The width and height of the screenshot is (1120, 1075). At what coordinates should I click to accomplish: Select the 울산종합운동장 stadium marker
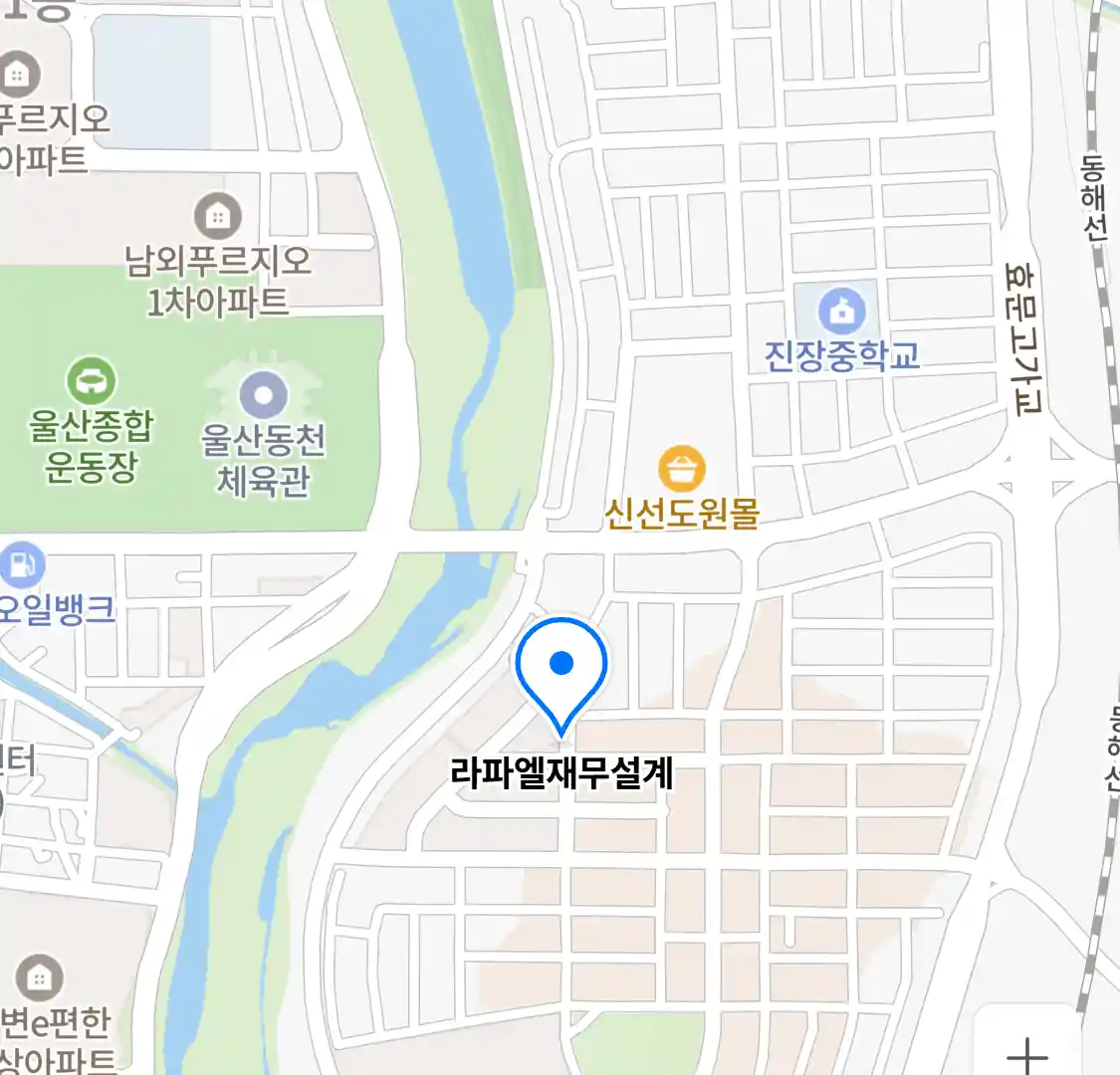91,382
